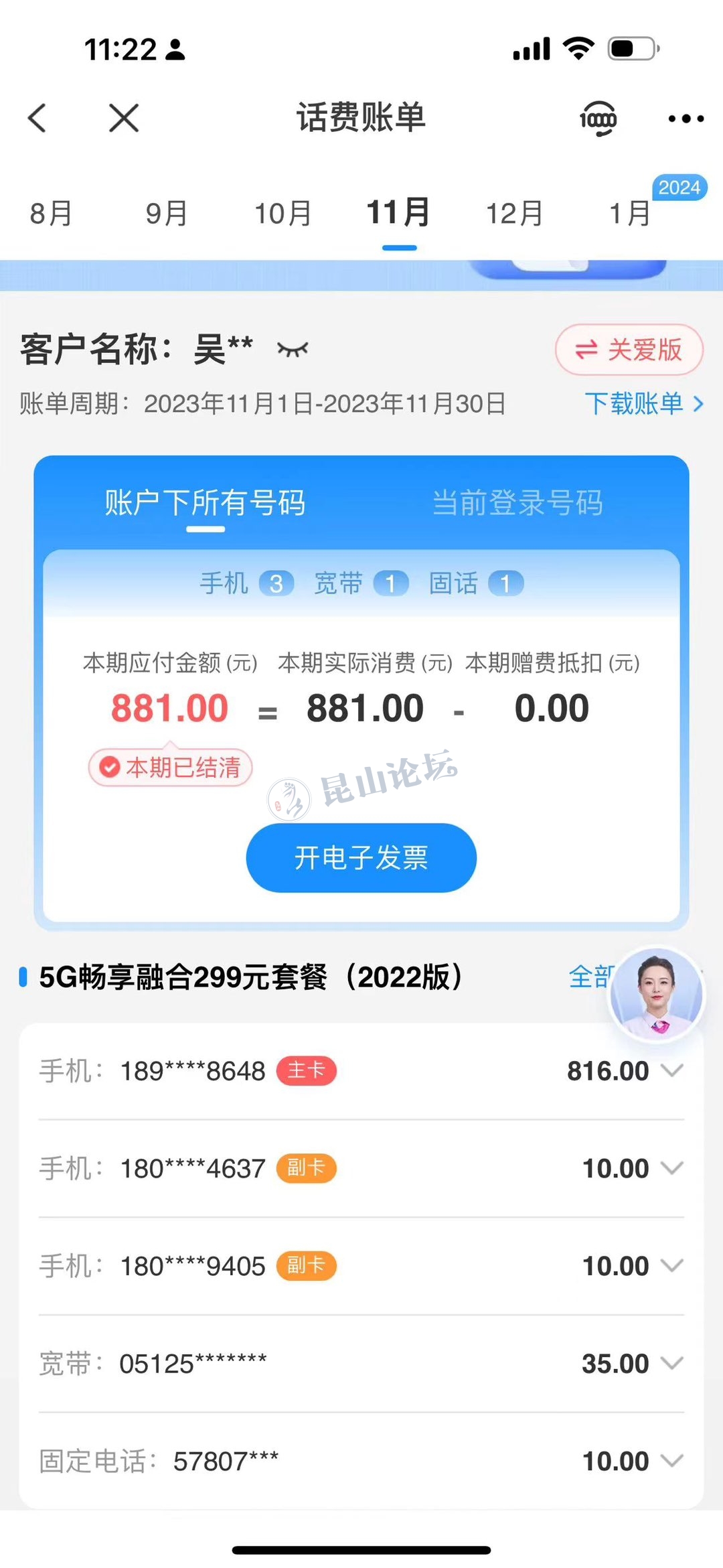Switch to 当前登录号码 tab
The width and height of the screenshot is (723, 1568).
tap(517, 503)
